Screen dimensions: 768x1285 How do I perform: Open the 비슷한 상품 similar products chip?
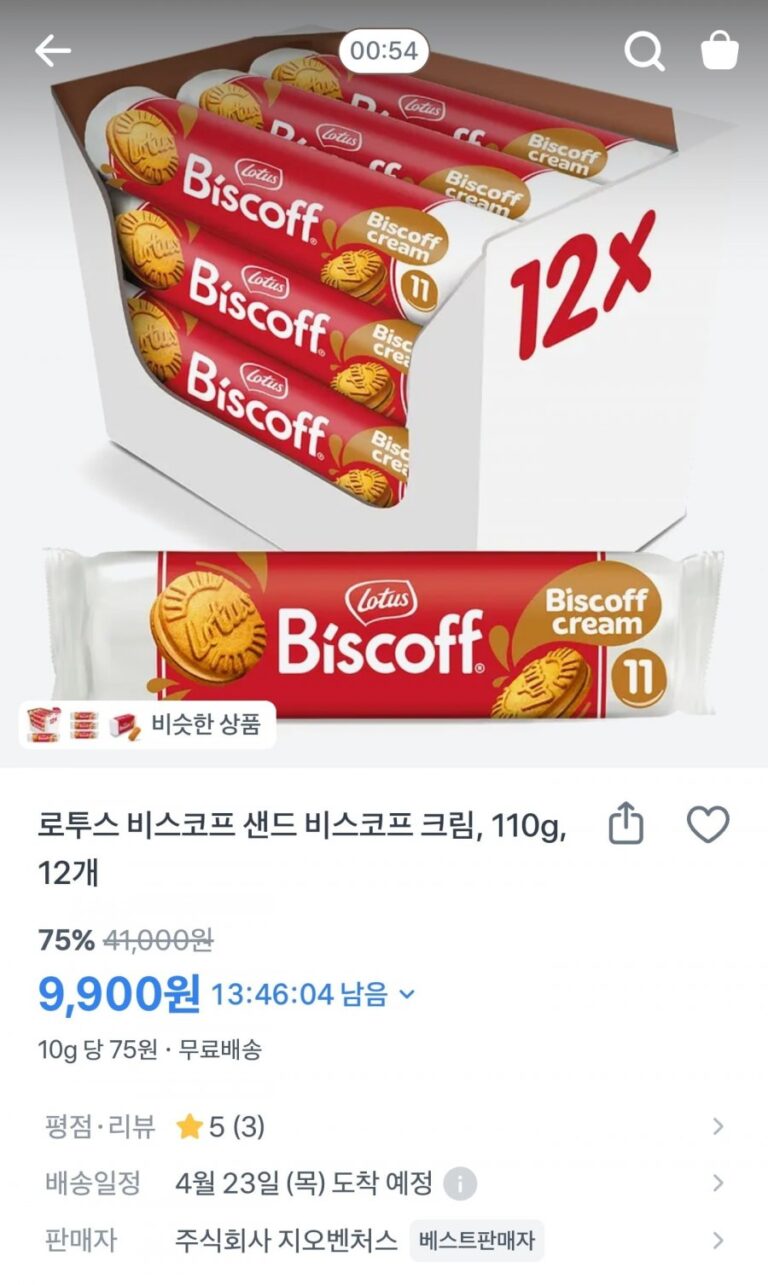coord(148,724)
